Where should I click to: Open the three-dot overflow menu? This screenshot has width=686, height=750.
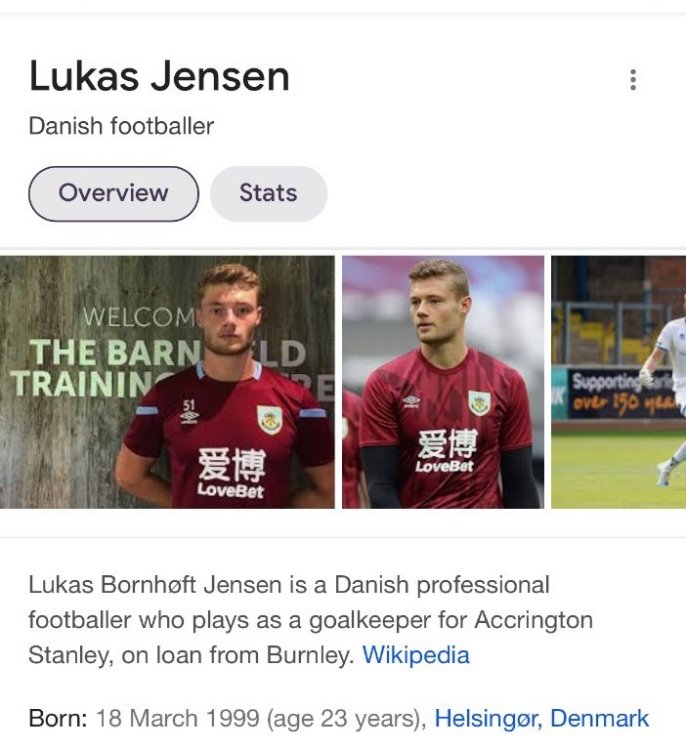pyautogui.click(x=633, y=80)
